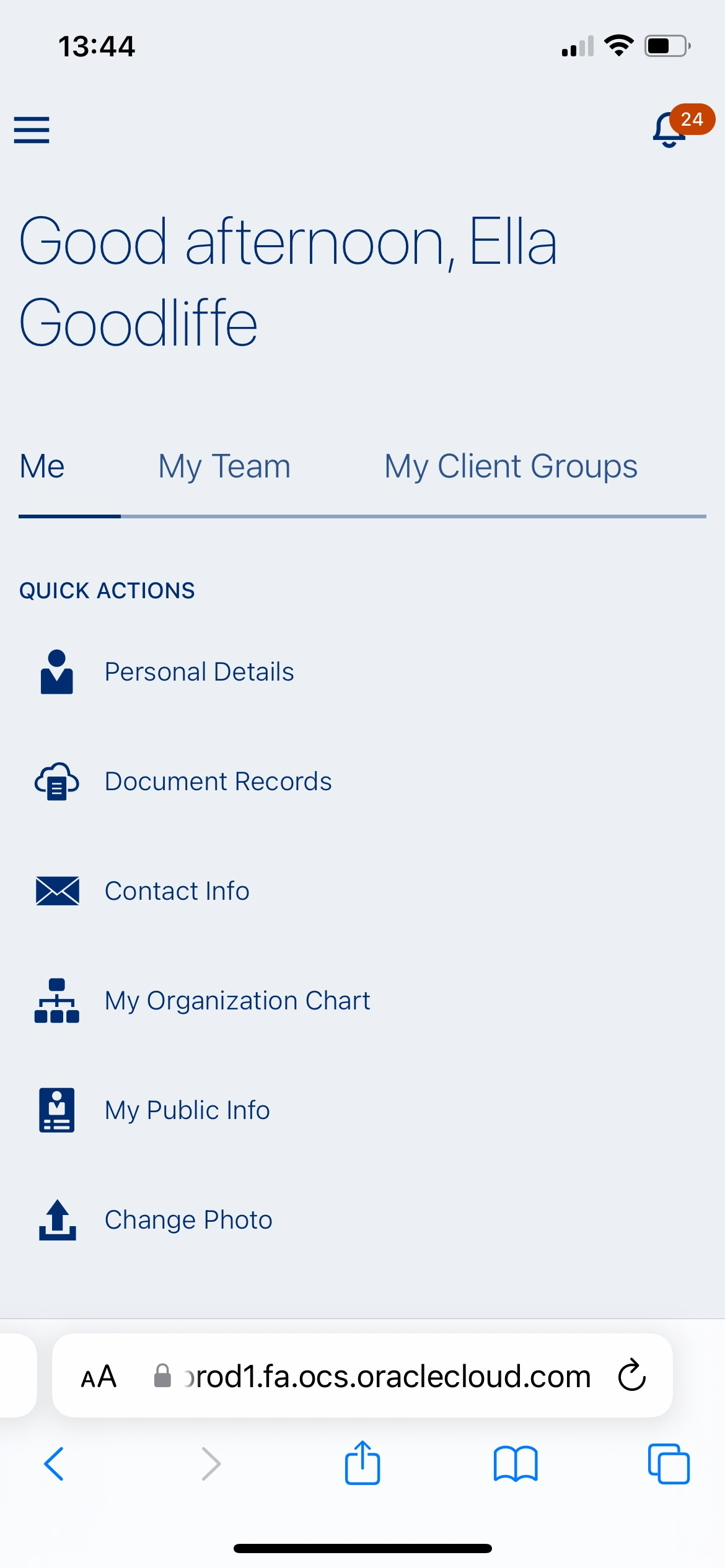Open Contact Info
This screenshot has height=1568, width=725.
point(176,891)
